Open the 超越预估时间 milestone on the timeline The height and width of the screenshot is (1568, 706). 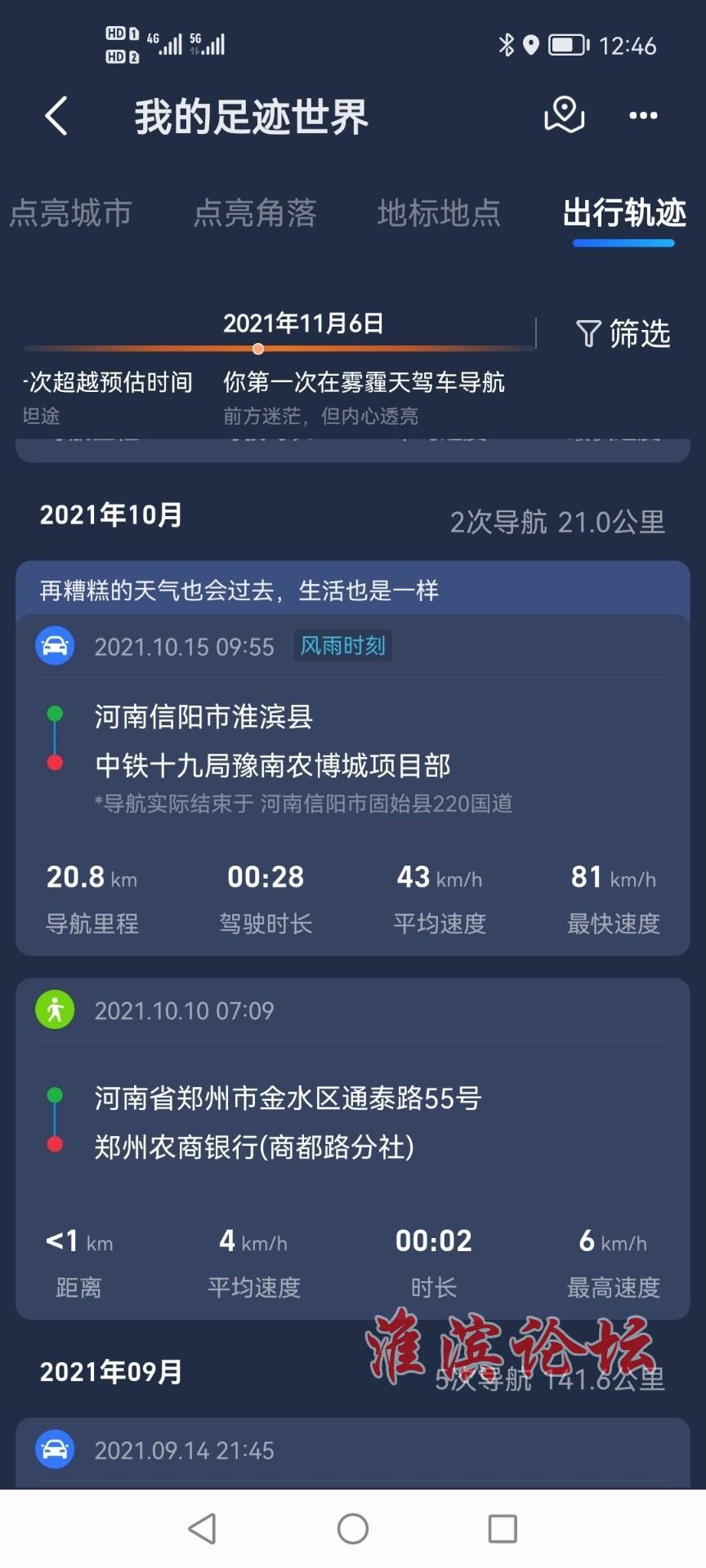tap(106, 382)
